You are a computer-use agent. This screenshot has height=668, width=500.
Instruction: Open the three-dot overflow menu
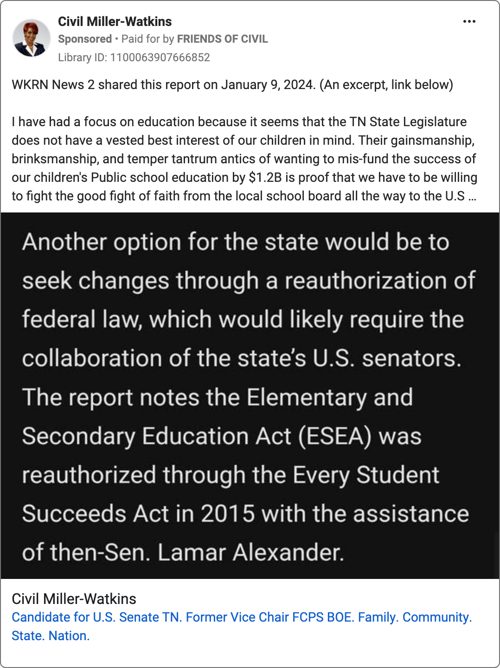469,21
